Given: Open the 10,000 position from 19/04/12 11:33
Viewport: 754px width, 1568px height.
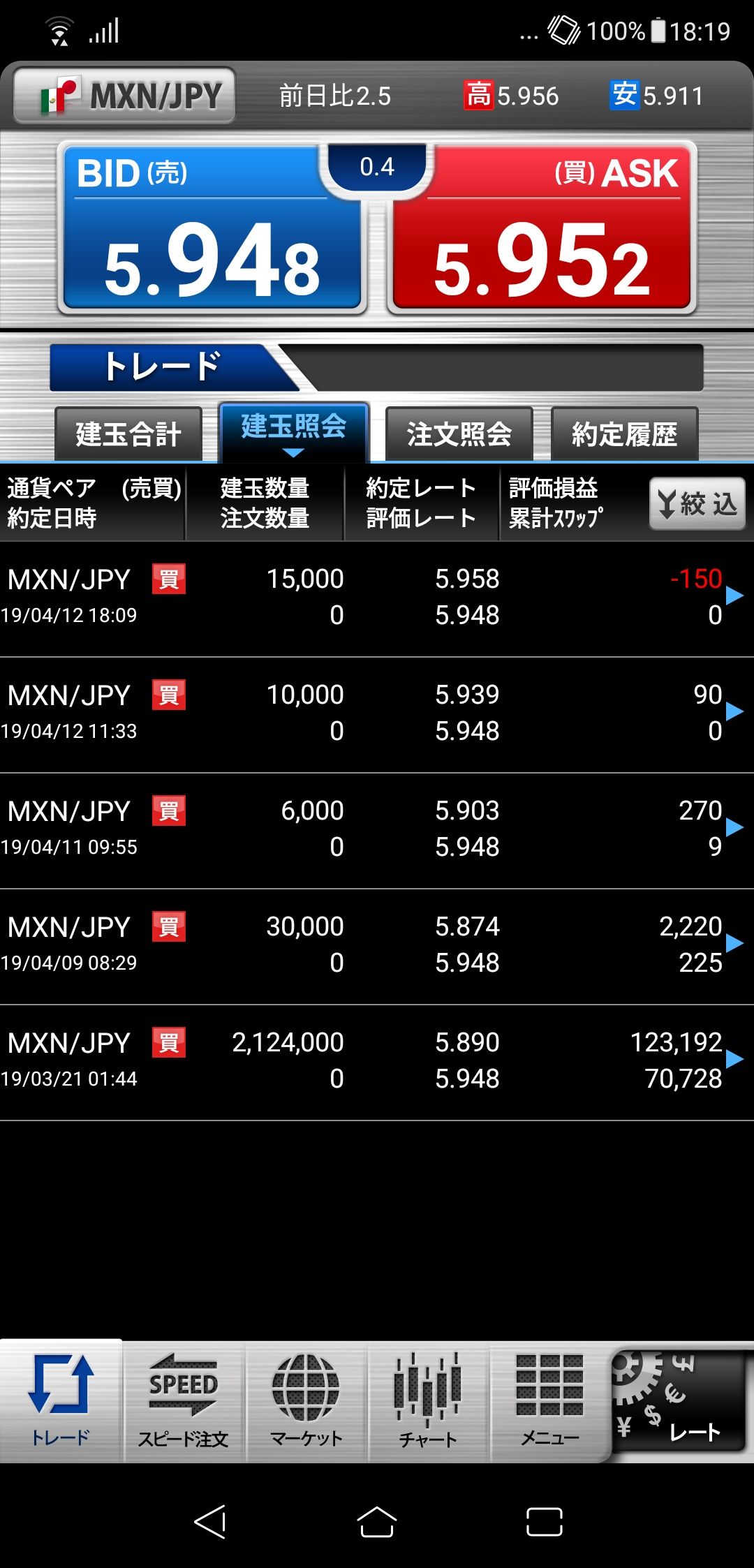Looking at the screenshot, I should (377, 713).
